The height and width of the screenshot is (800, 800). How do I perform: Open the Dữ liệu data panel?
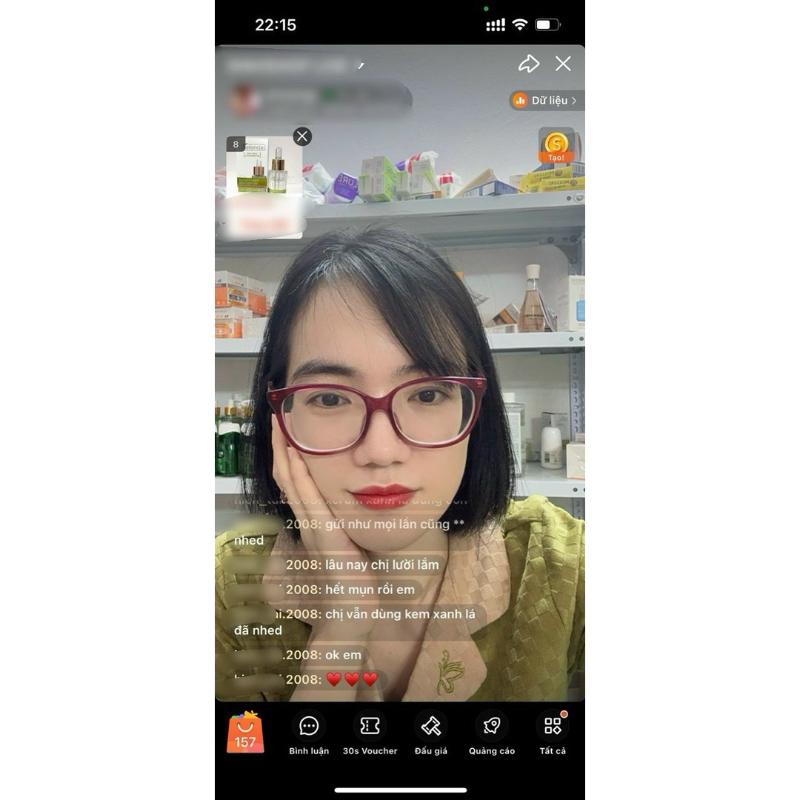click(546, 100)
